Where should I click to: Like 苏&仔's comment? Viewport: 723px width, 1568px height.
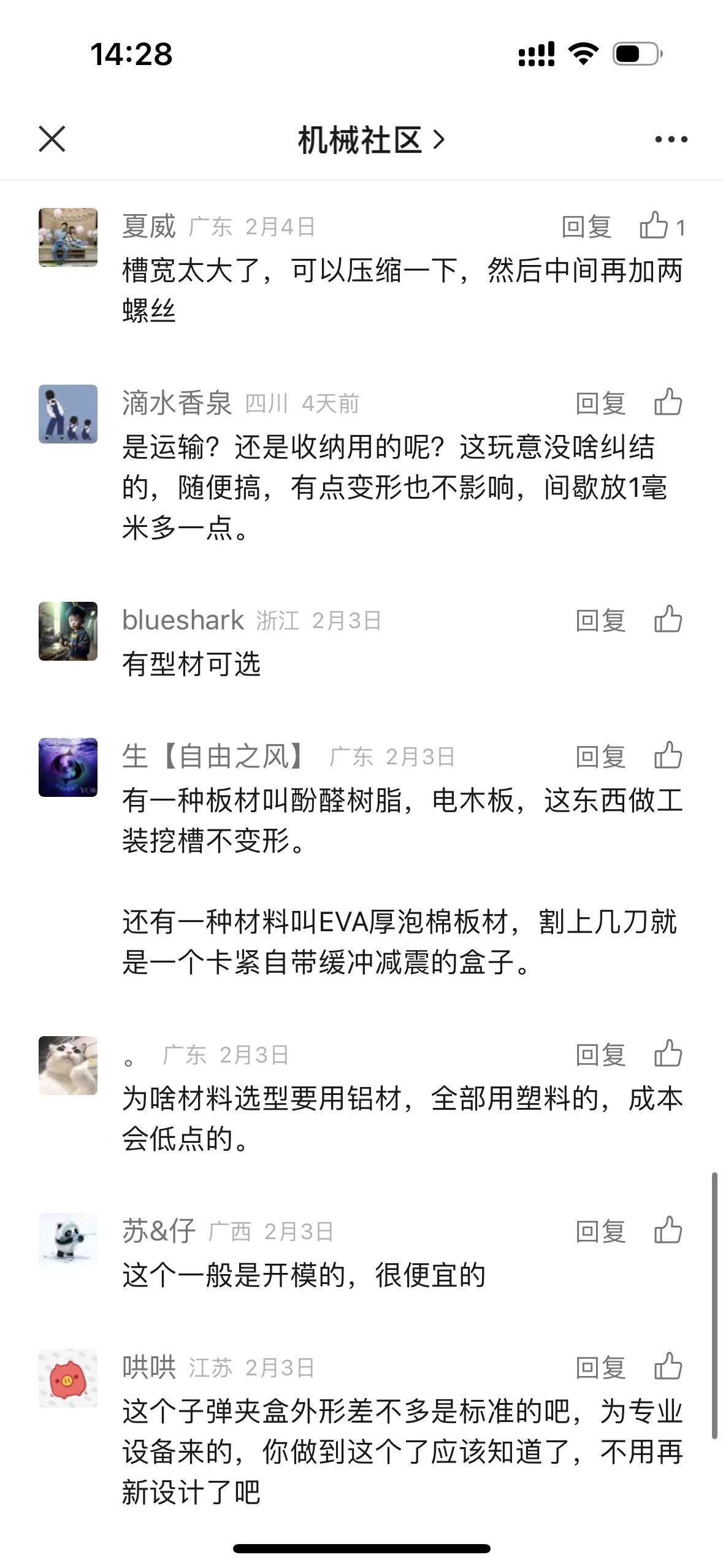[x=668, y=1231]
